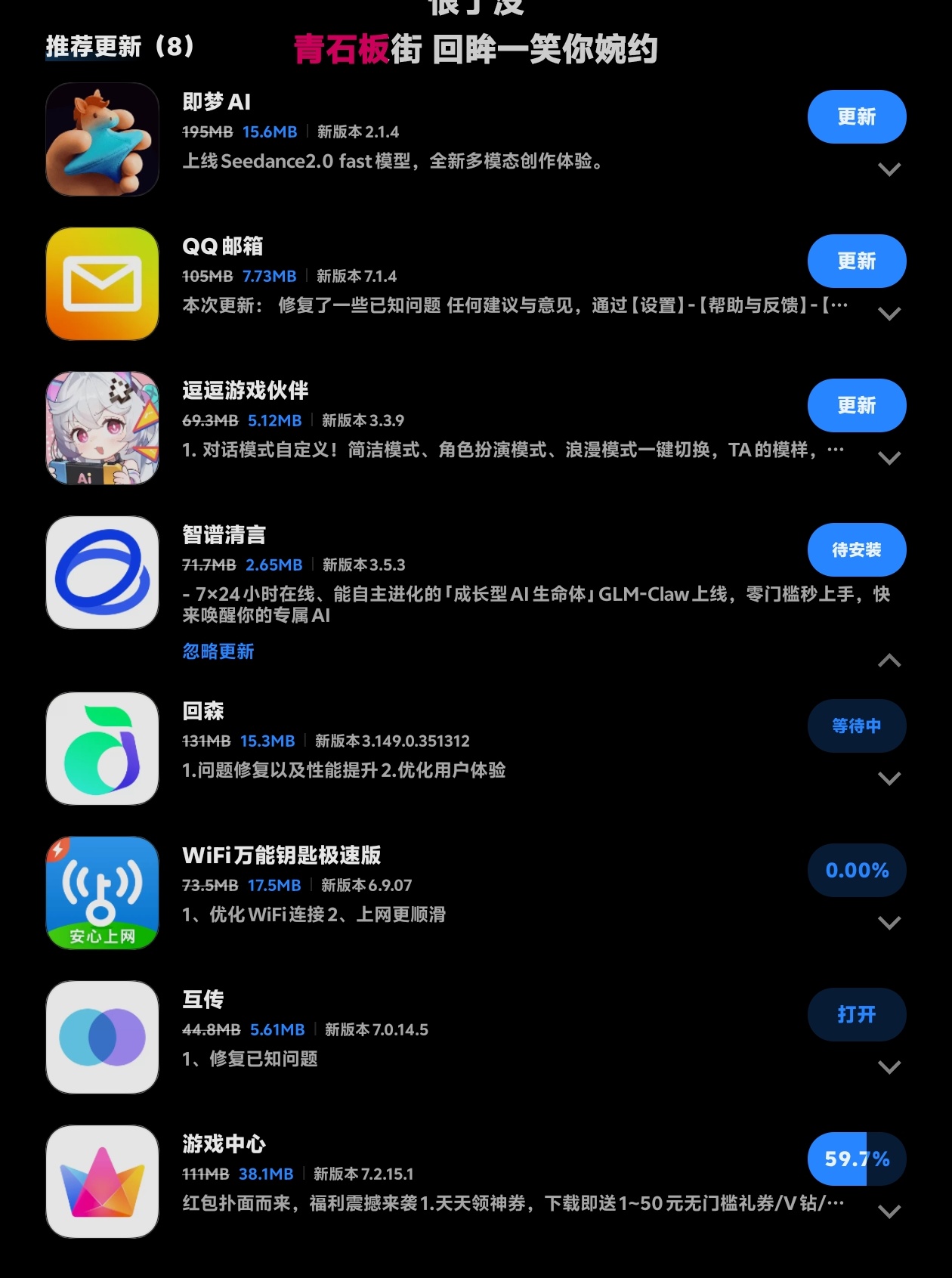Screen dimensions: 952x1278
Task: Expand the 即梦 AI update notes
Action: [x=889, y=169]
